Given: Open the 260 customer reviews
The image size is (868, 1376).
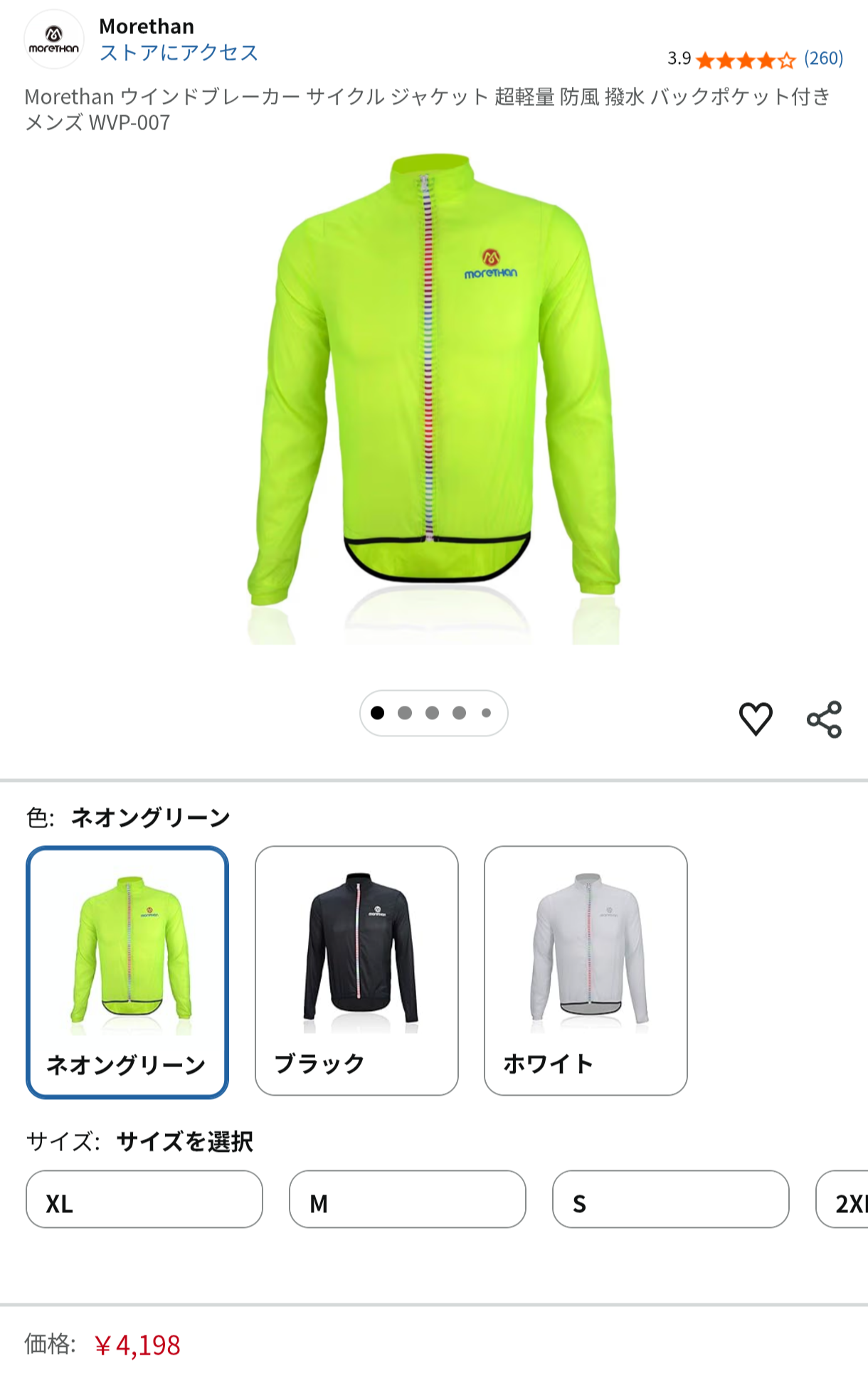Looking at the screenshot, I should click(823, 58).
